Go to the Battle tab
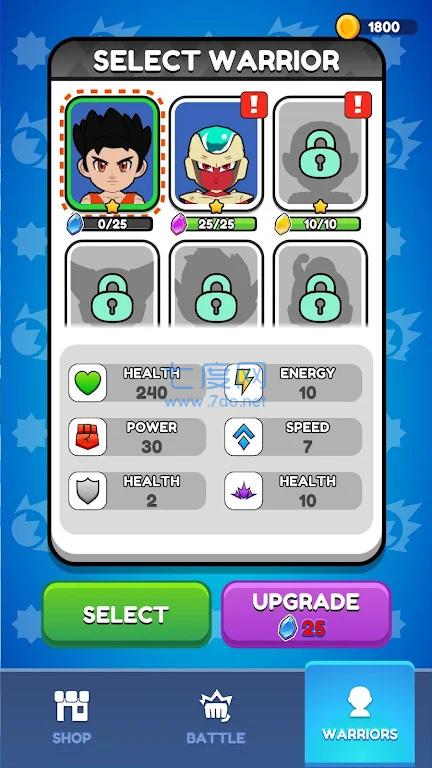 [x=216, y=717]
